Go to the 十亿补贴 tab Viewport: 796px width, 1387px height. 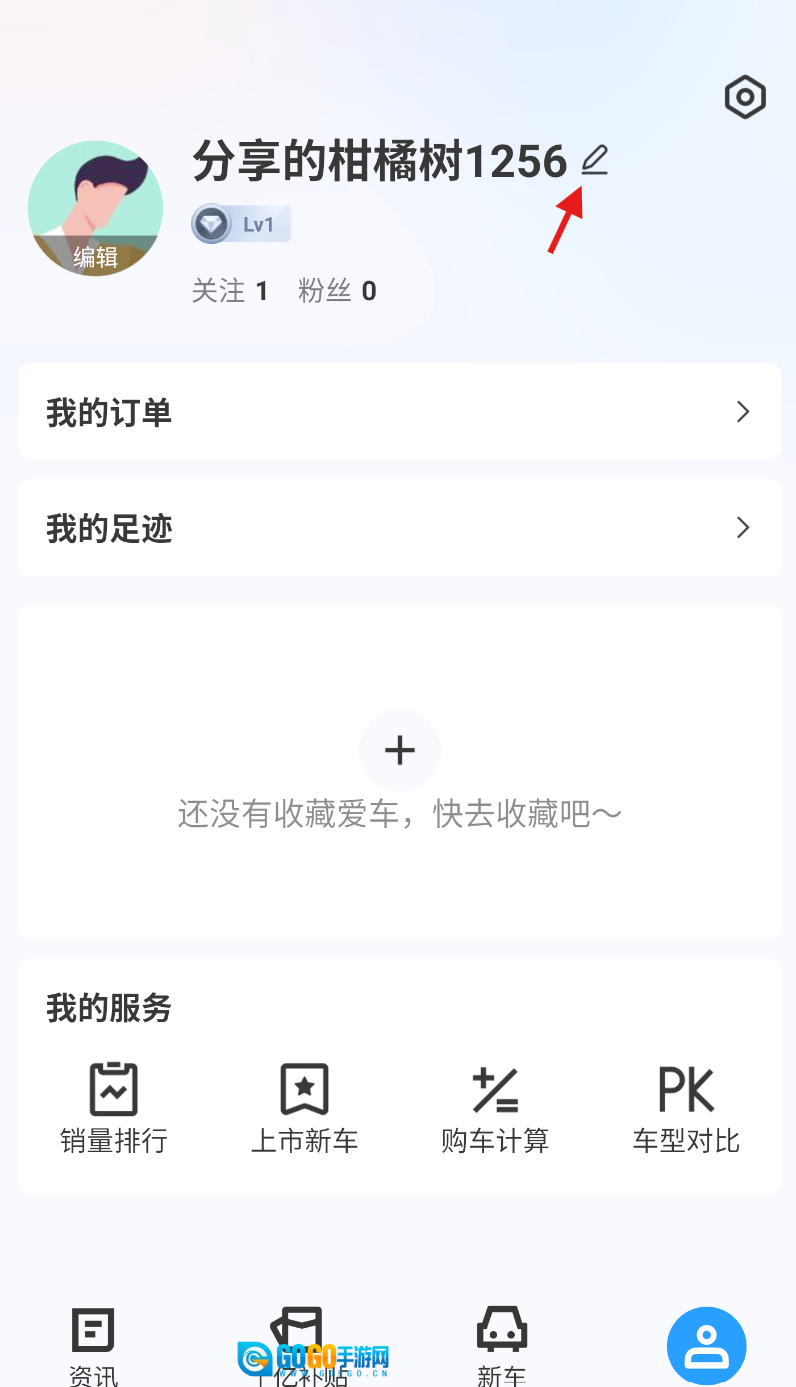click(x=300, y=1345)
